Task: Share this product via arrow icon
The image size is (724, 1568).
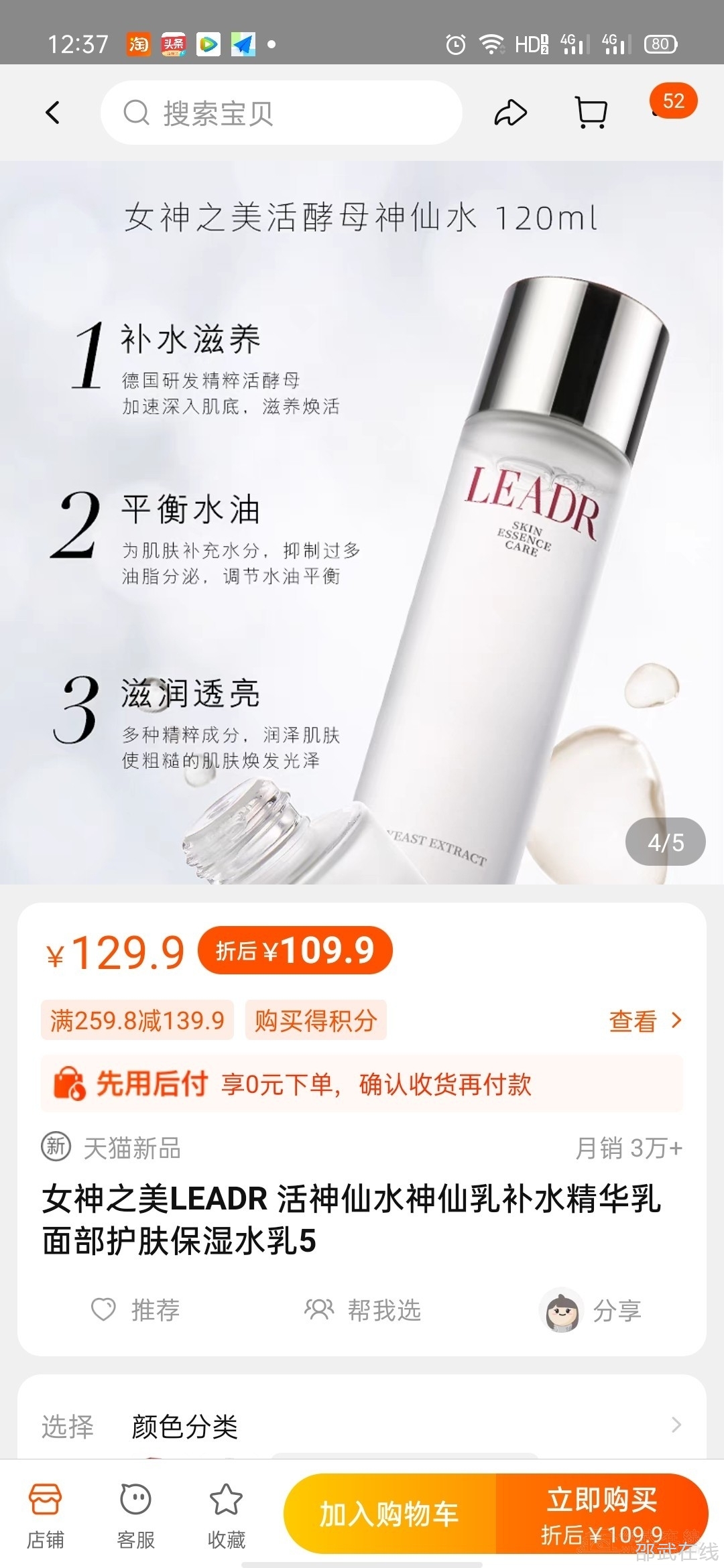Action: tap(510, 113)
